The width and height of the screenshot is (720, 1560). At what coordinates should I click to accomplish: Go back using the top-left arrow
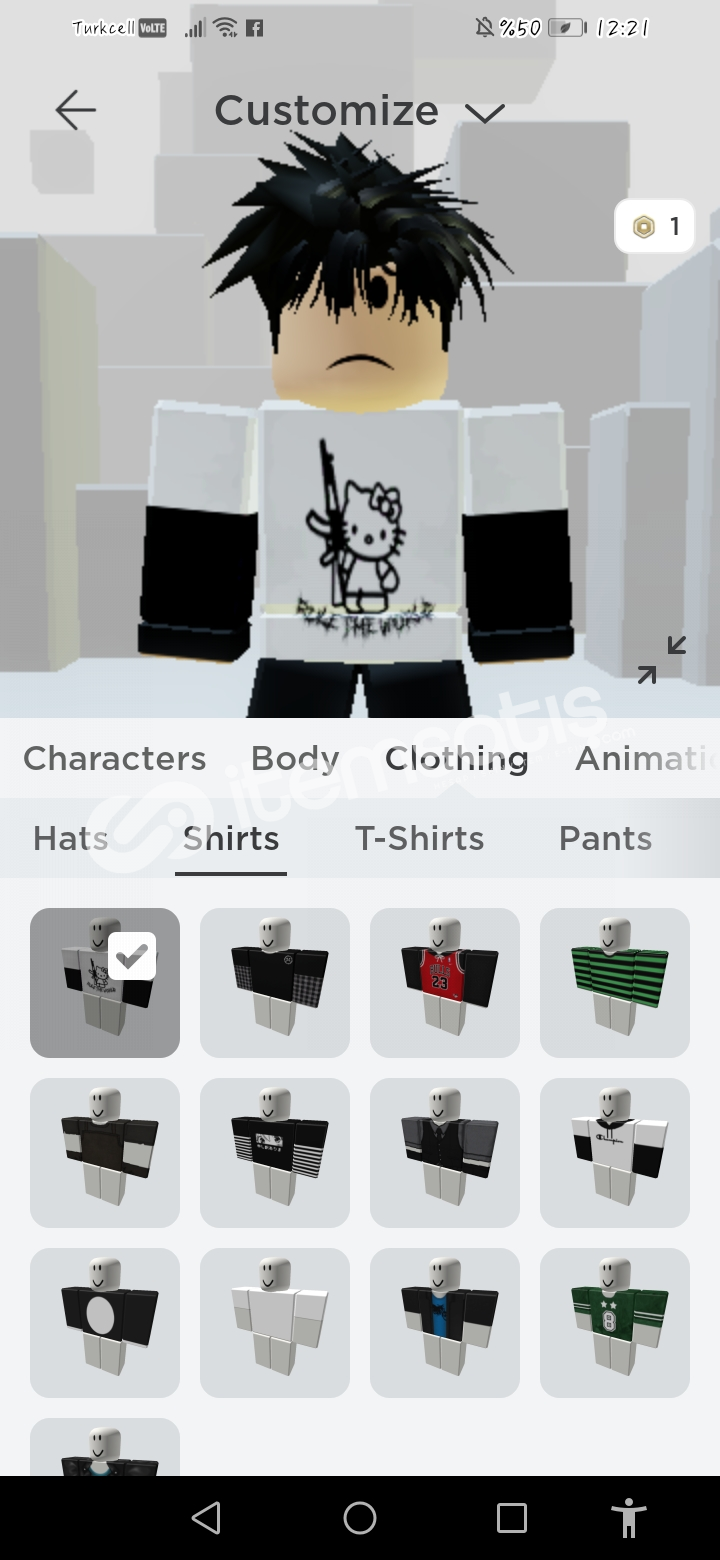tap(76, 110)
